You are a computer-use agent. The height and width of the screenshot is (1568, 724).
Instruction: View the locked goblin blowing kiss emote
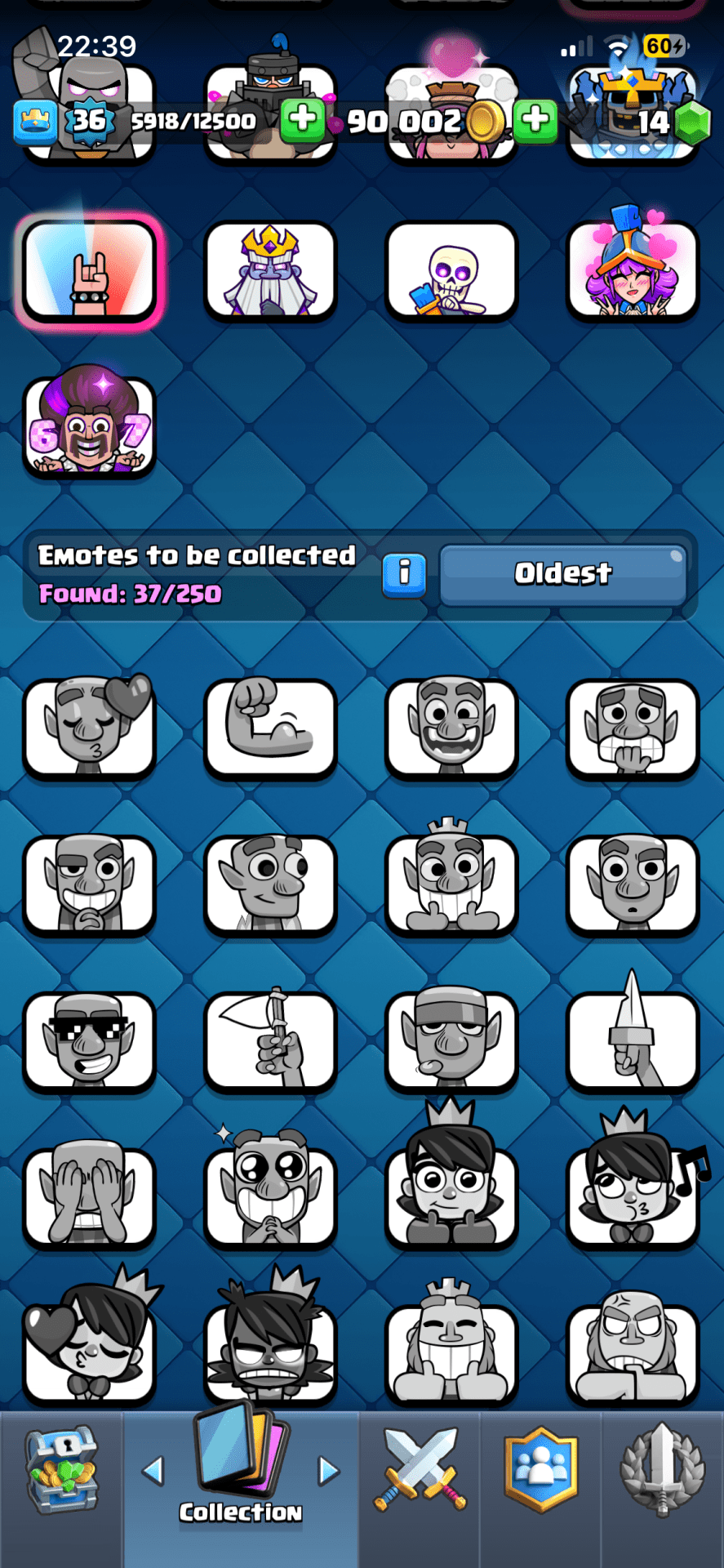pyautogui.click(x=89, y=727)
